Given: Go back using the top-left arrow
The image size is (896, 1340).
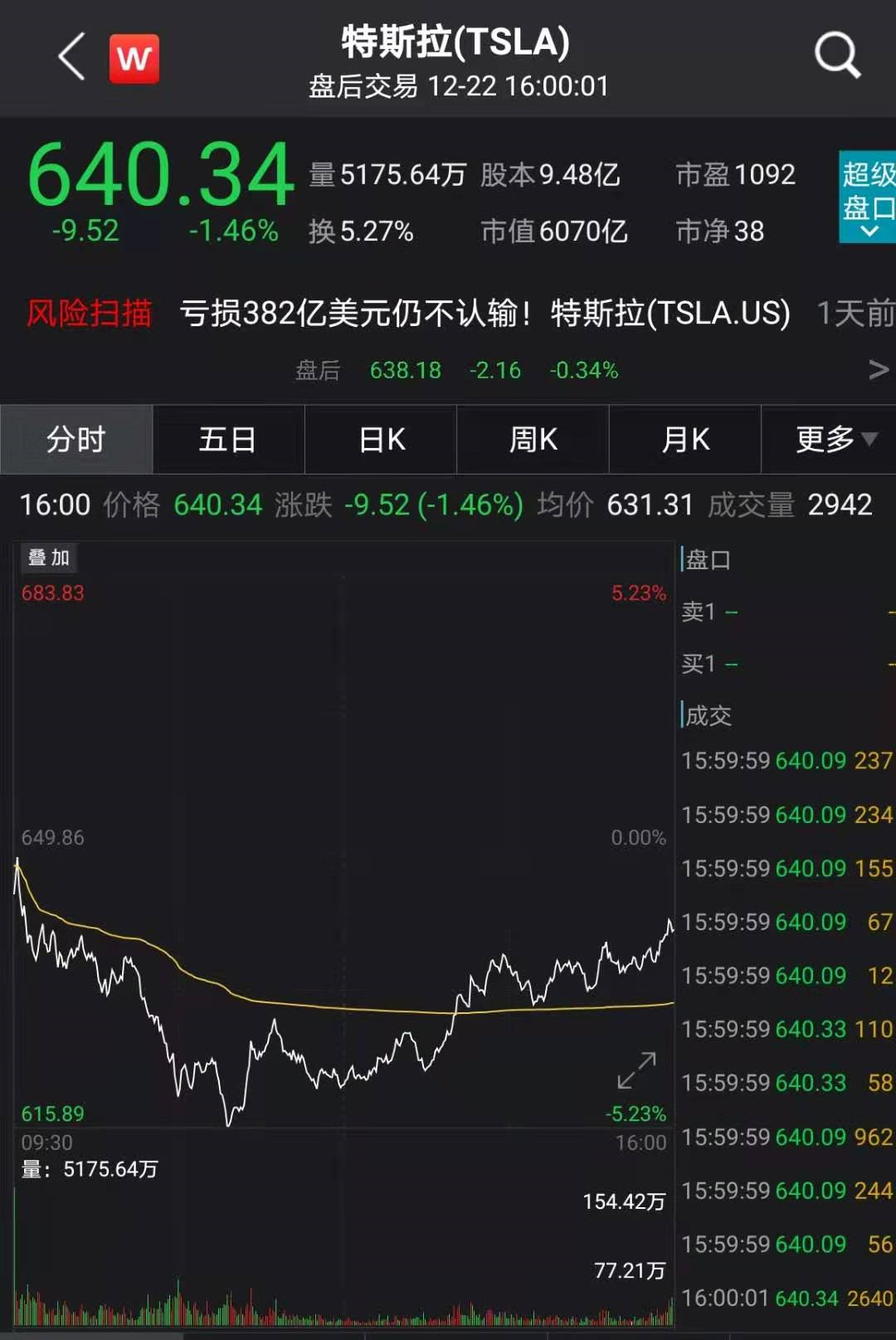Looking at the screenshot, I should click(x=72, y=57).
